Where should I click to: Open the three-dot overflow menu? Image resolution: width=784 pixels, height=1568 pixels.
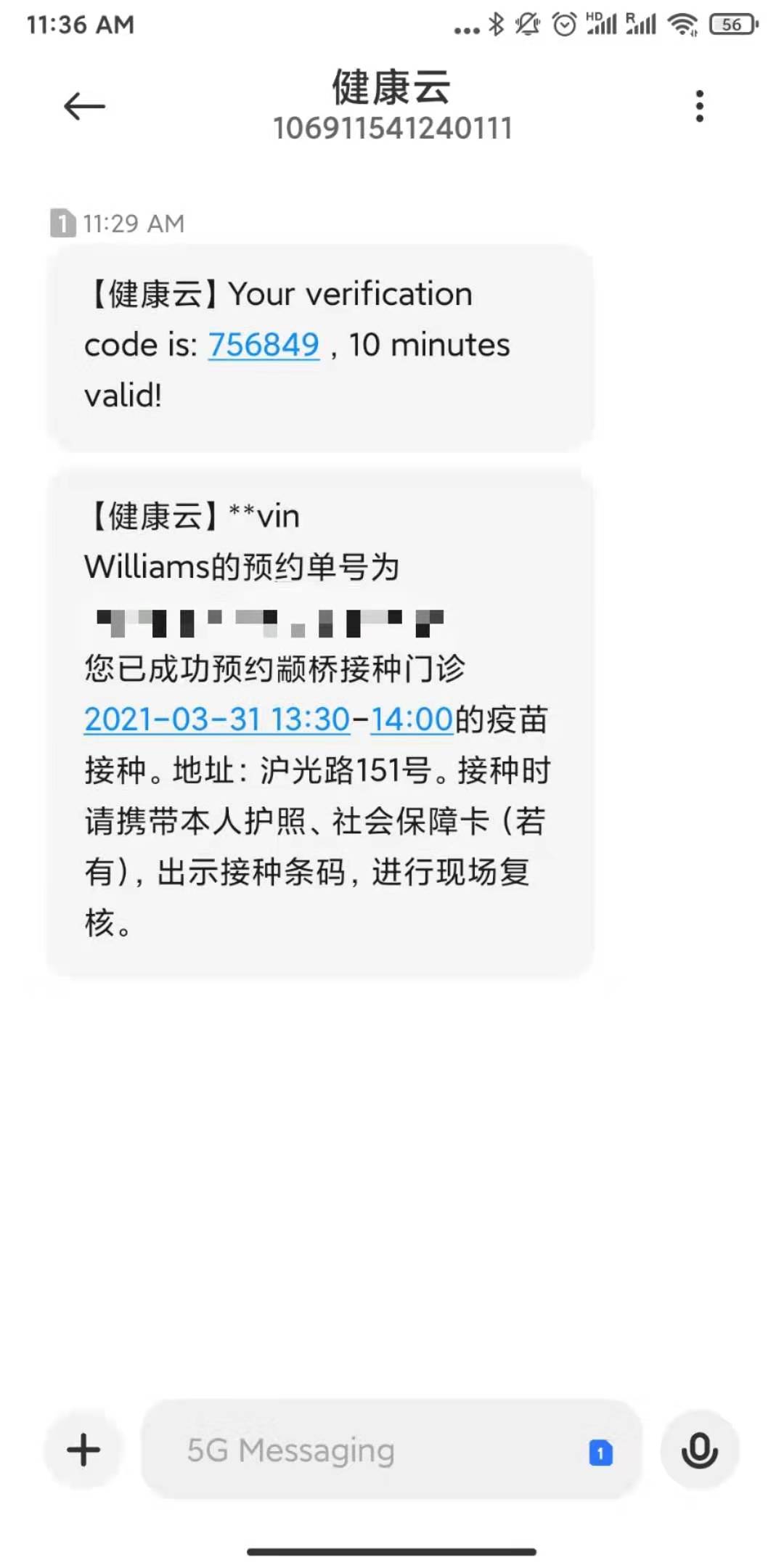point(699,107)
